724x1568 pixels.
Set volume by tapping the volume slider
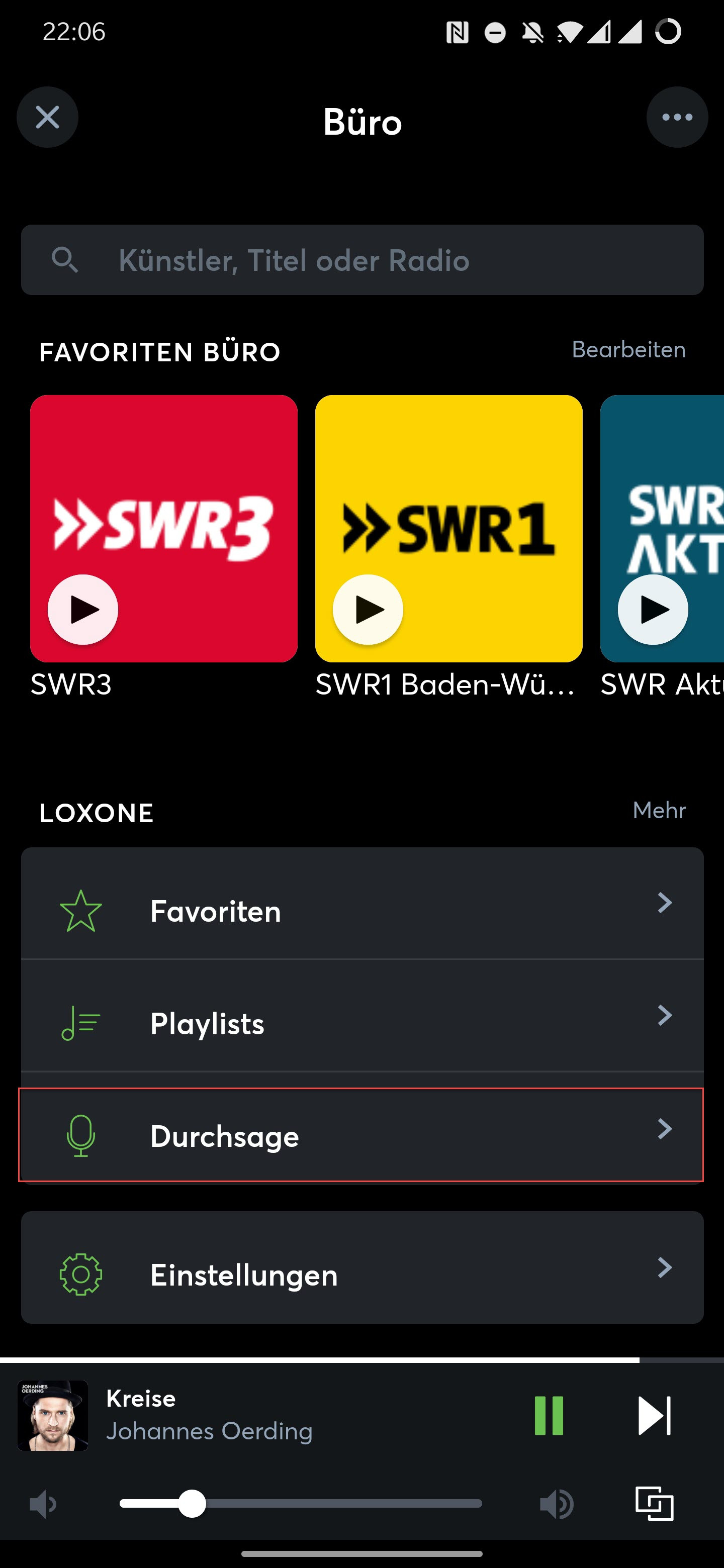coord(301,1504)
